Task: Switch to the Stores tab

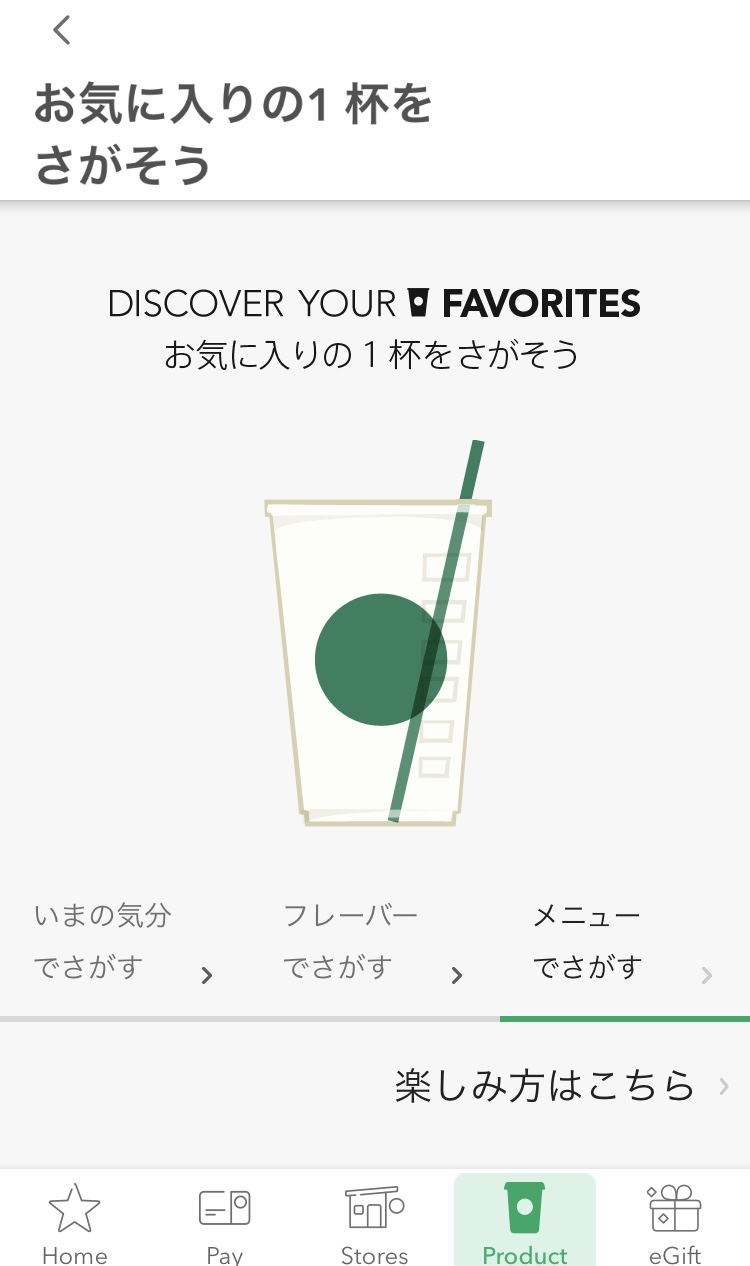Action: (x=374, y=1222)
